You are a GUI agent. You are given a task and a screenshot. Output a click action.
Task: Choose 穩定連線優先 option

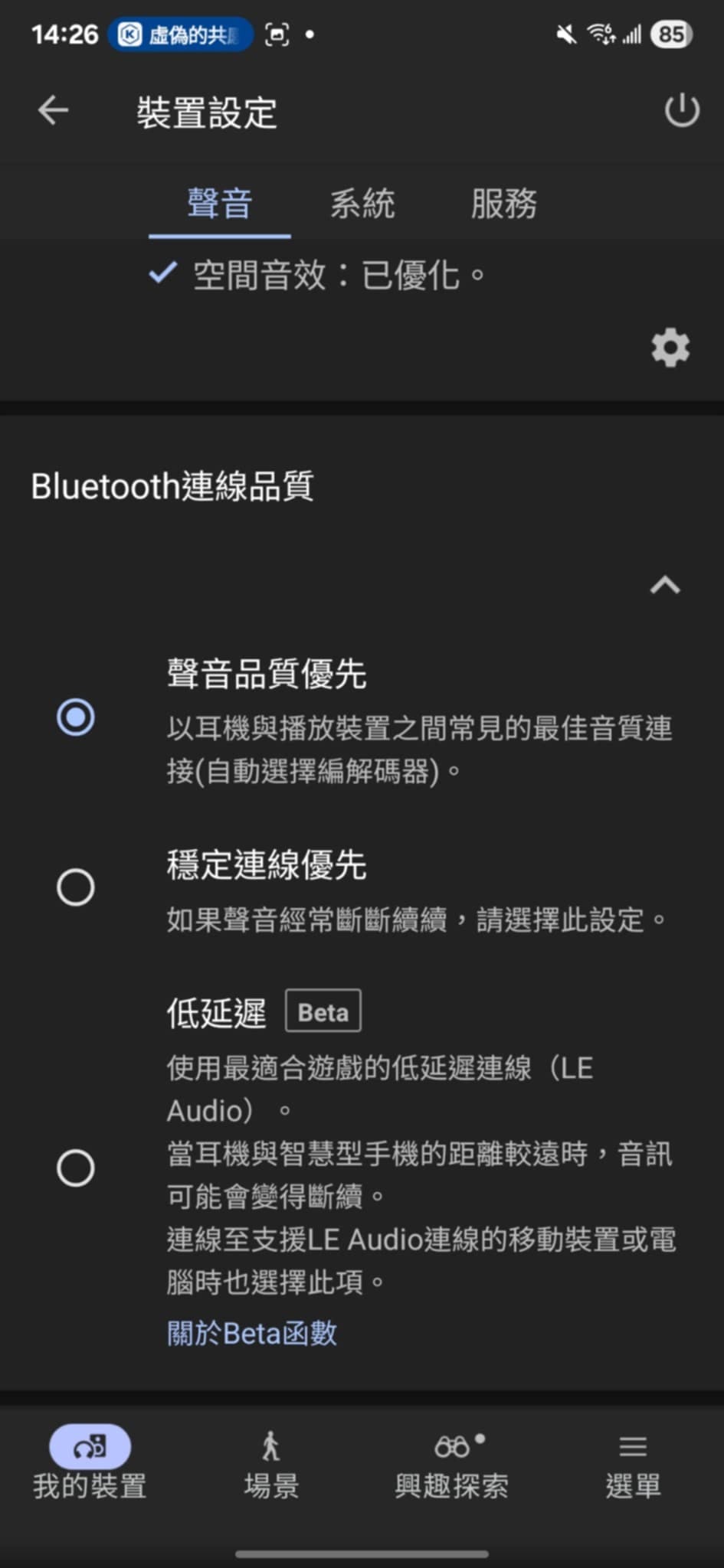tap(76, 887)
